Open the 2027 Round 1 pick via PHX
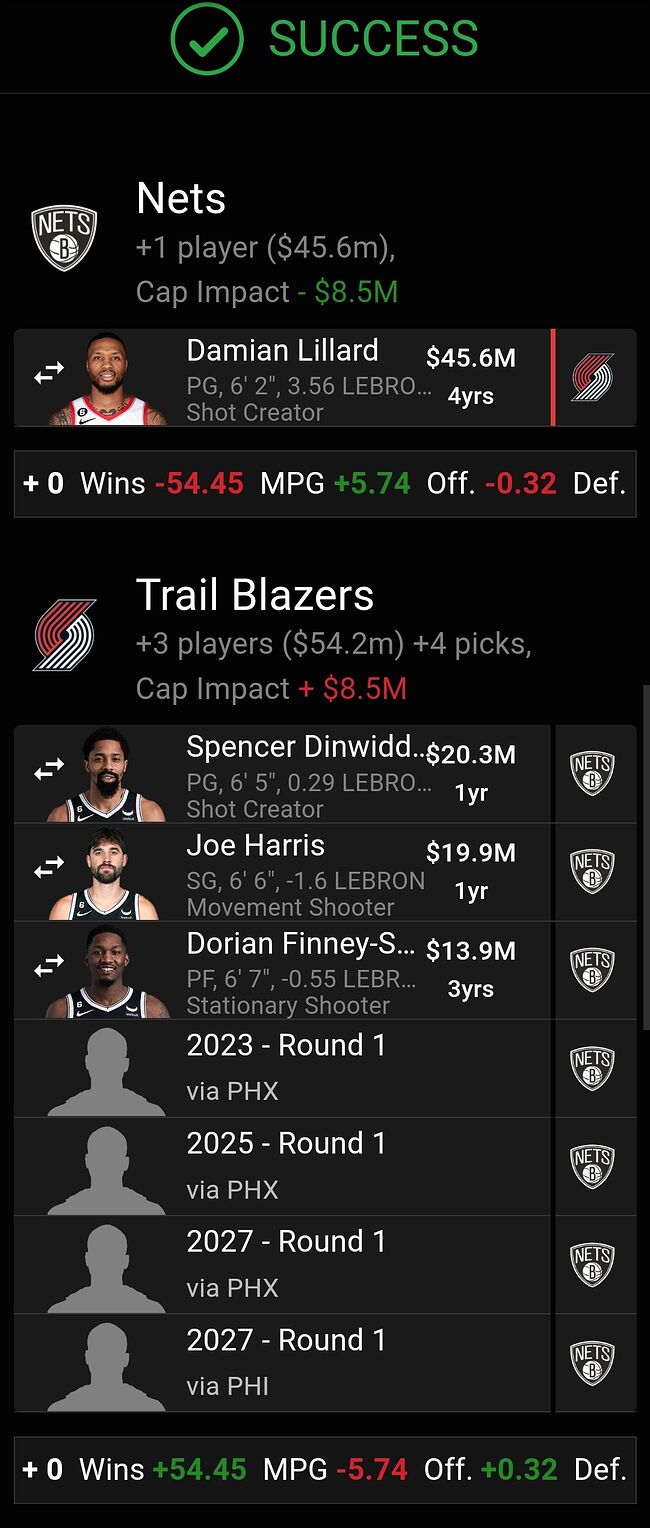The height and width of the screenshot is (1528, 650). click(300, 1264)
